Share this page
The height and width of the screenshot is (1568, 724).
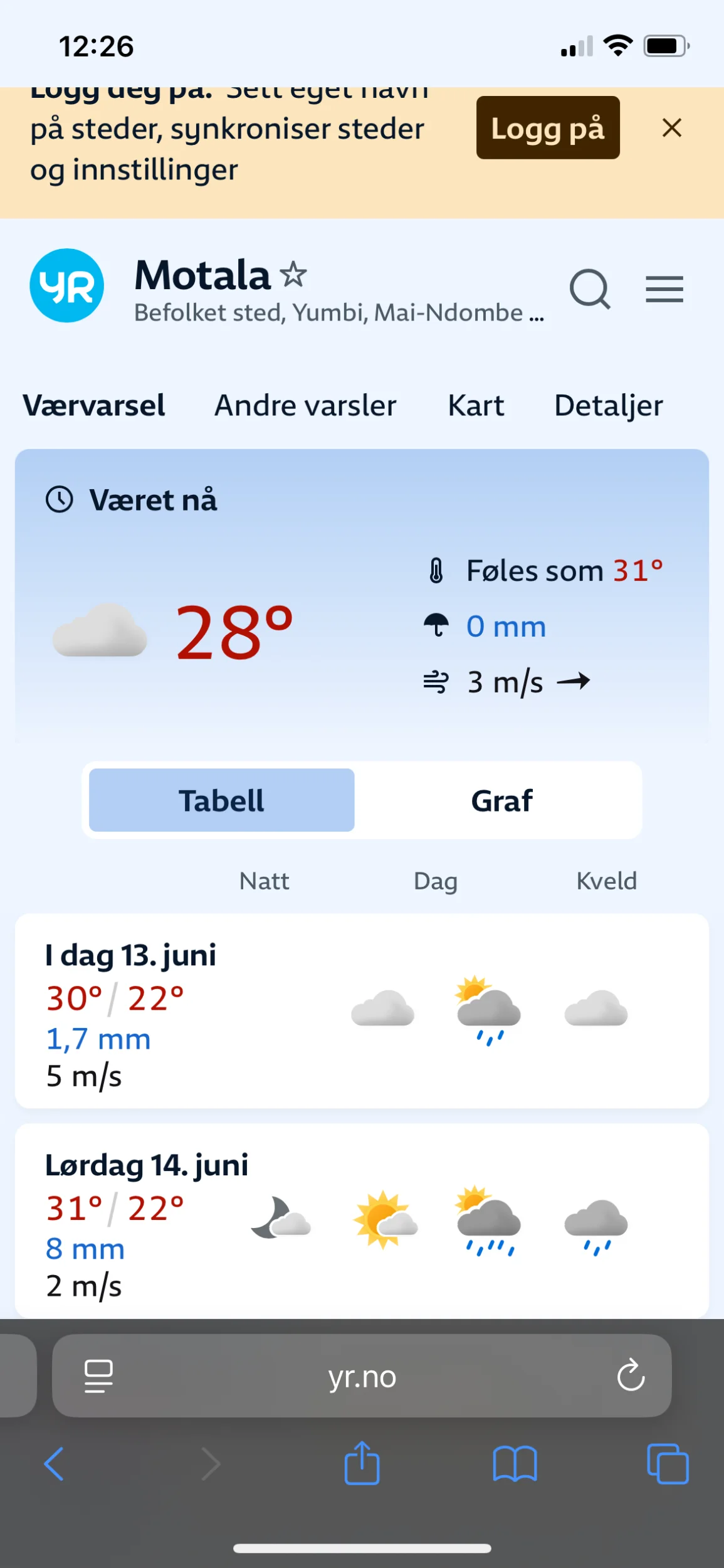click(x=362, y=1463)
